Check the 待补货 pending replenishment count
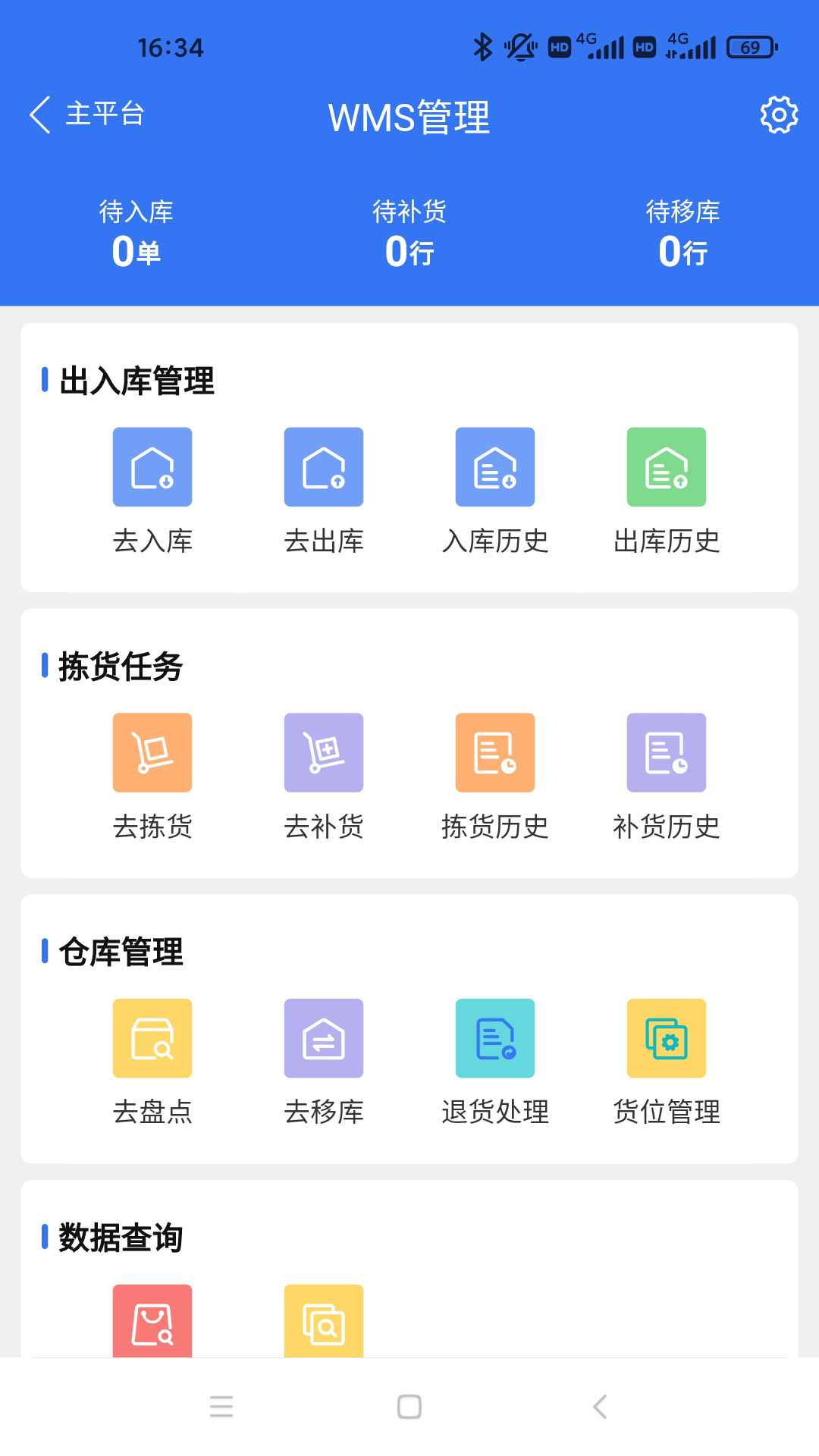The height and width of the screenshot is (1456, 819). (x=409, y=234)
